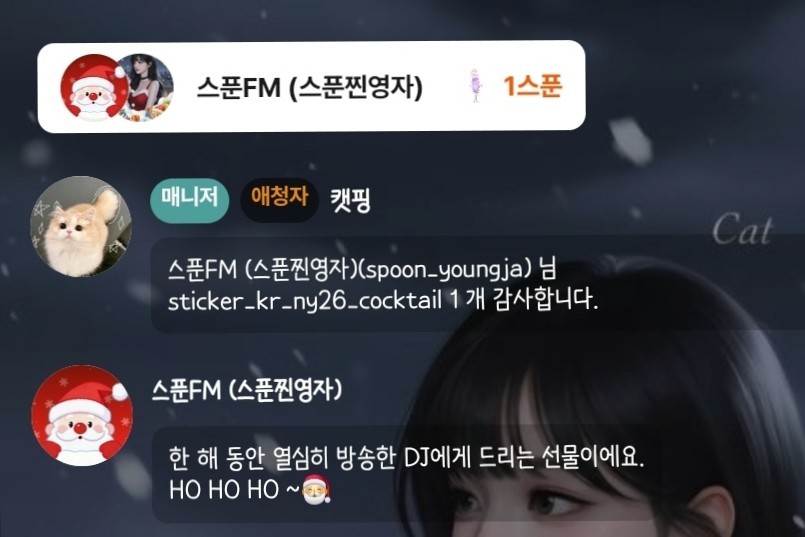The width and height of the screenshot is (805, 537).
Task: Tap the 스푼FM (스푼찐영자) sender name
Action: pos(246,389)
